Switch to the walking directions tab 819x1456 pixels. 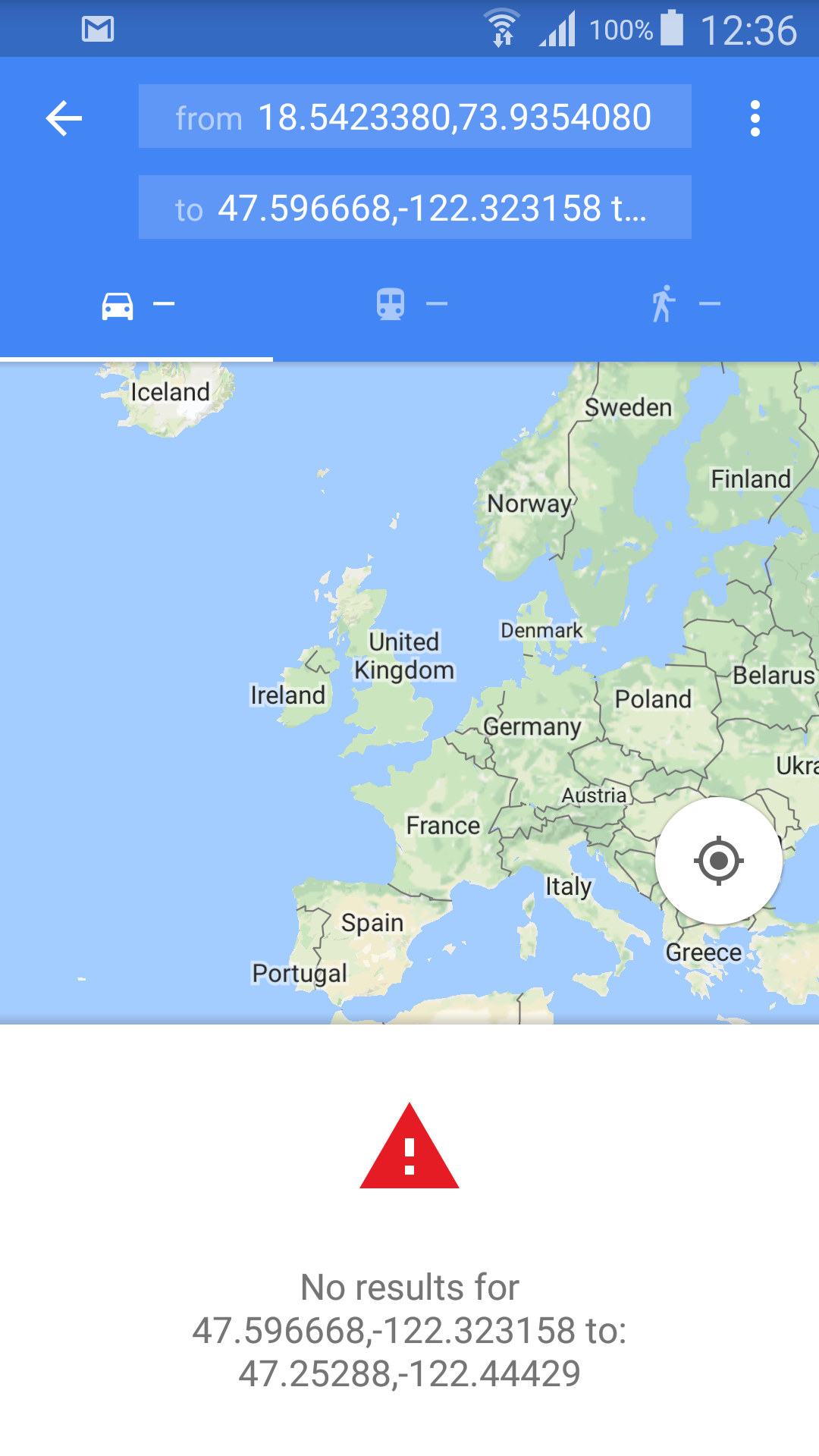(682, 305)
